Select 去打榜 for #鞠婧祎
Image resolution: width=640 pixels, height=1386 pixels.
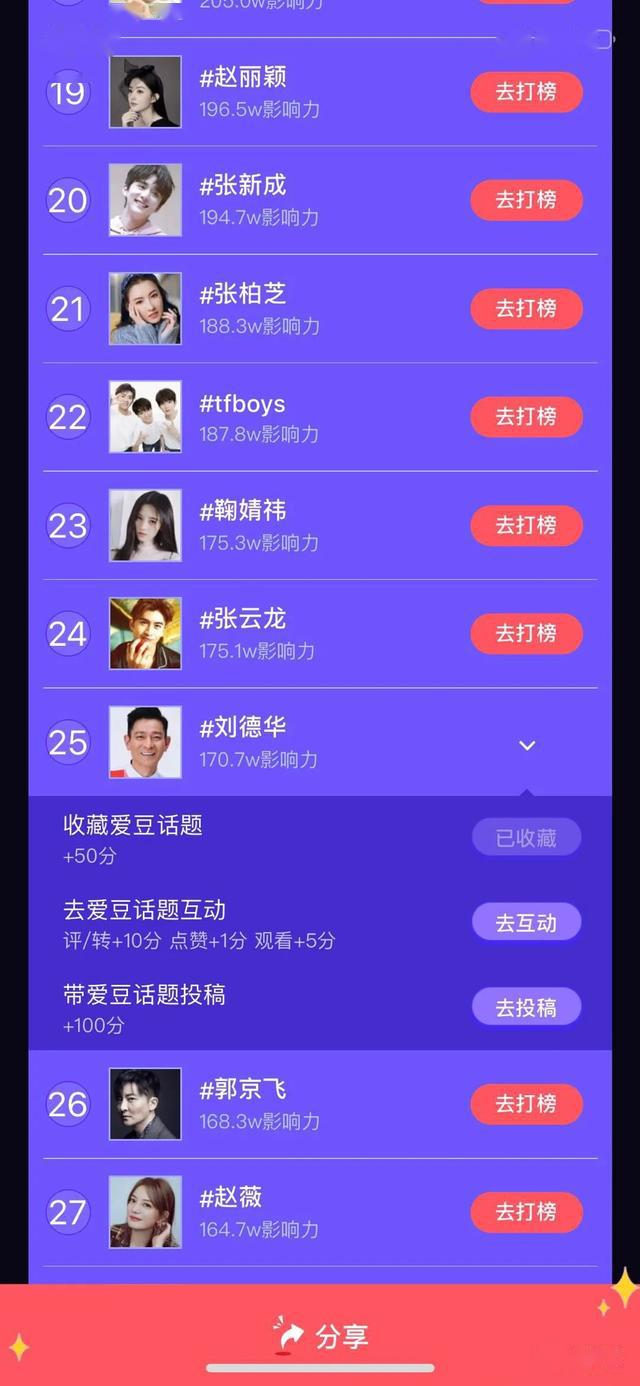click(526, 525)
